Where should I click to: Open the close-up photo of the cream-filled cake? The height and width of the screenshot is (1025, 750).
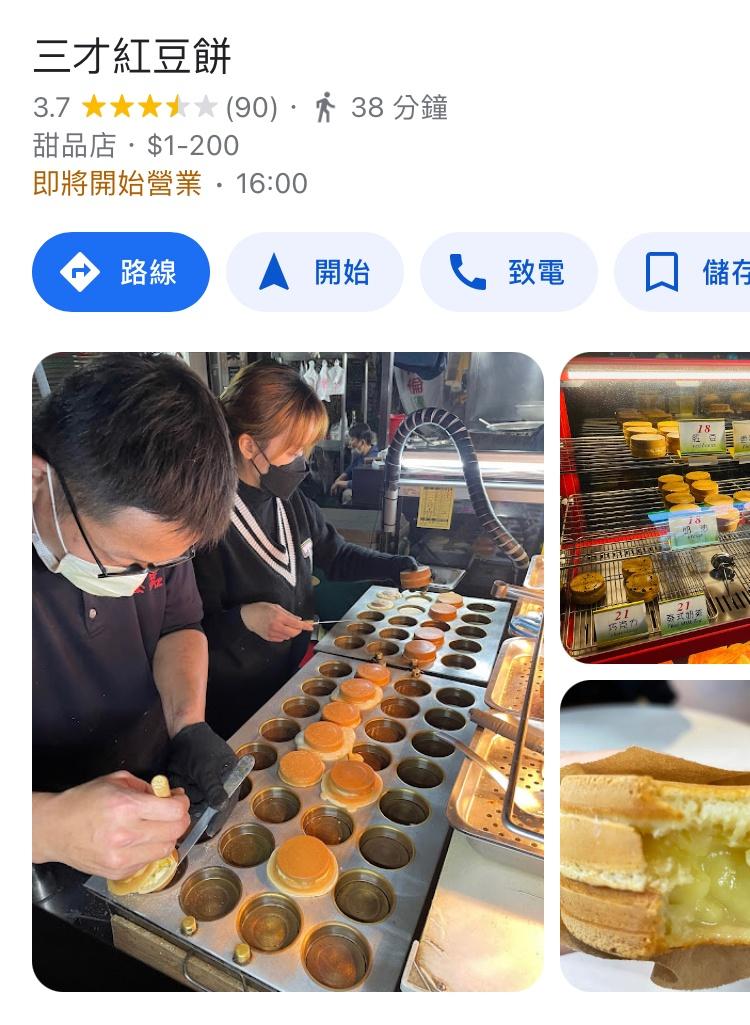(x=655, y=836)
